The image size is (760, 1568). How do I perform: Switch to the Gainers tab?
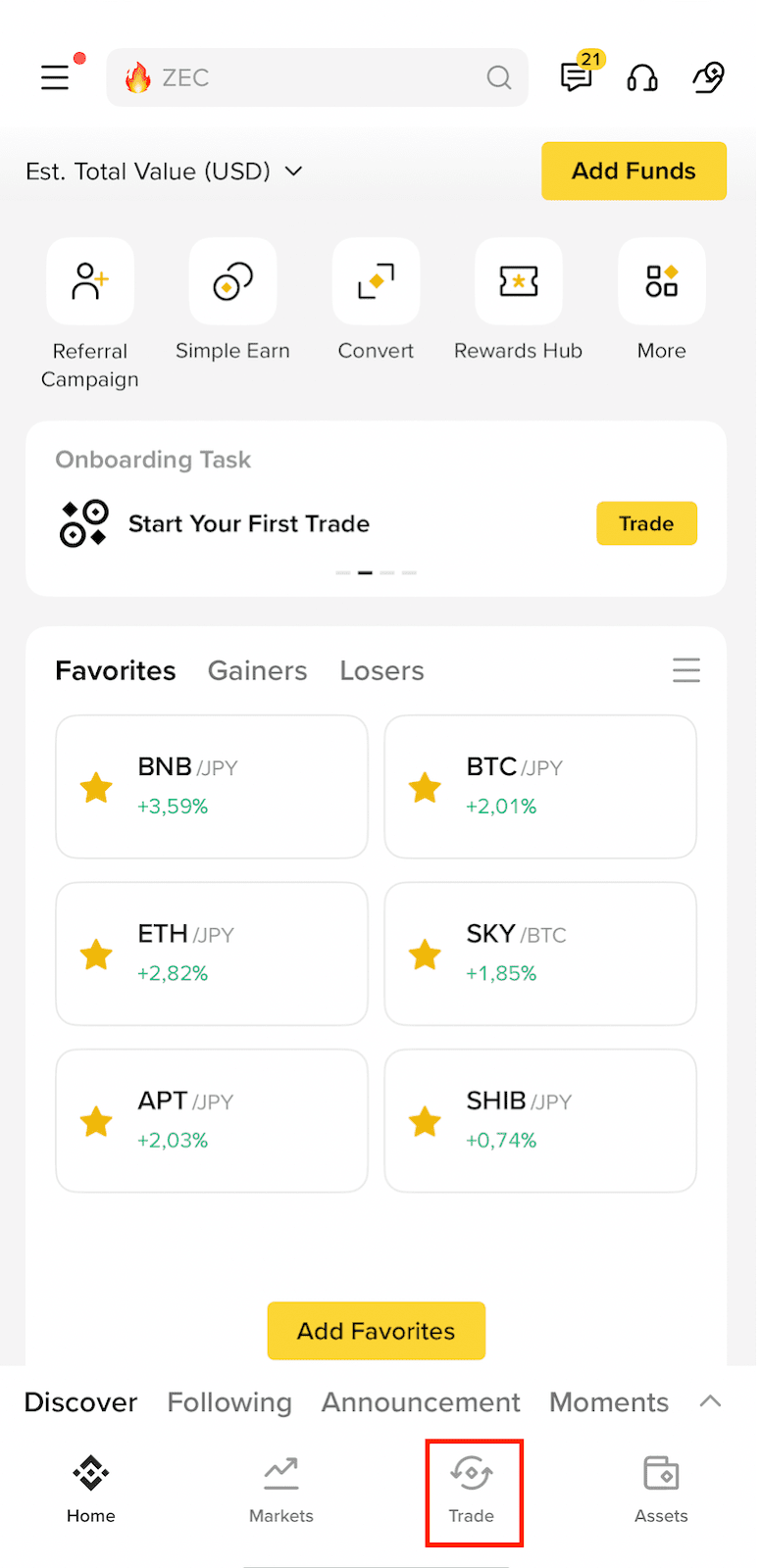pos(257,670)
